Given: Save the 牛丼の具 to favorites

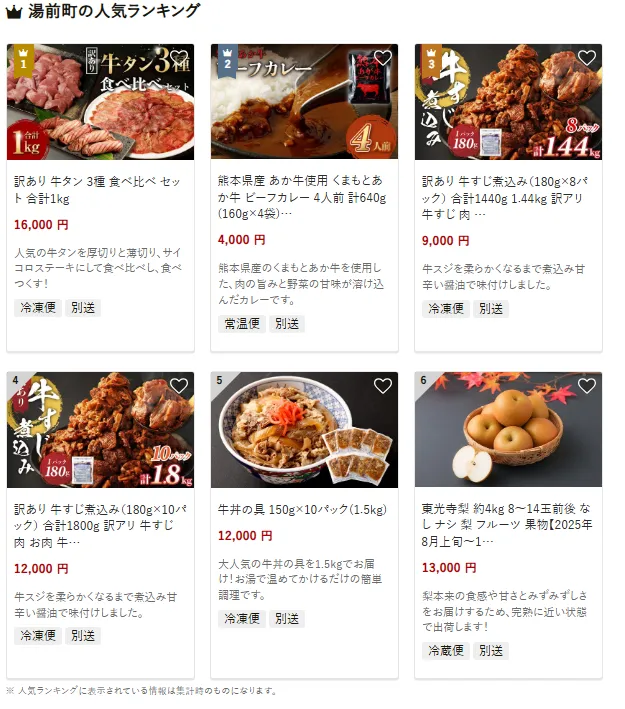Looking at the screenshot, I should point(383,386).
